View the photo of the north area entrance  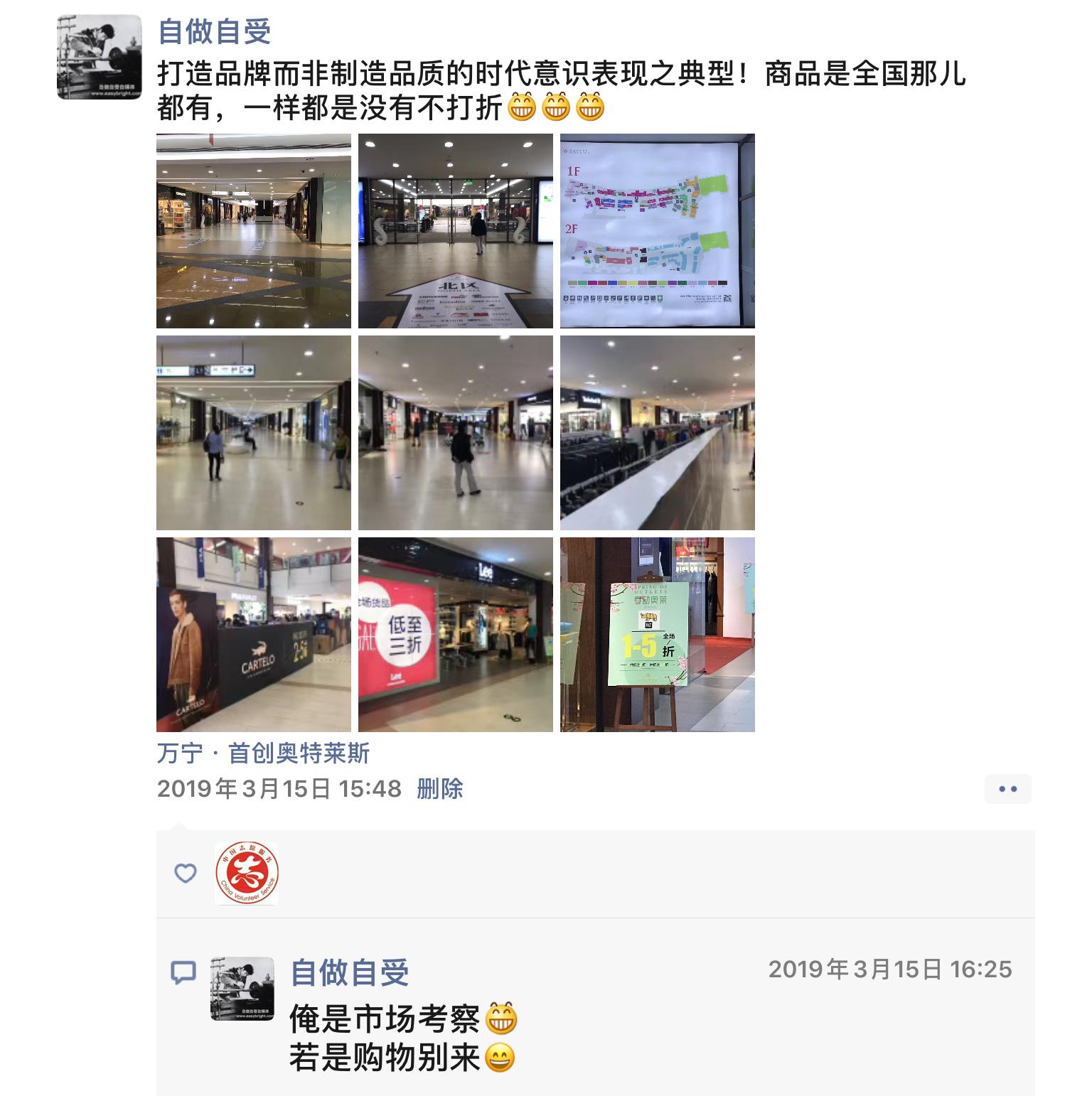tap(455, 231)
